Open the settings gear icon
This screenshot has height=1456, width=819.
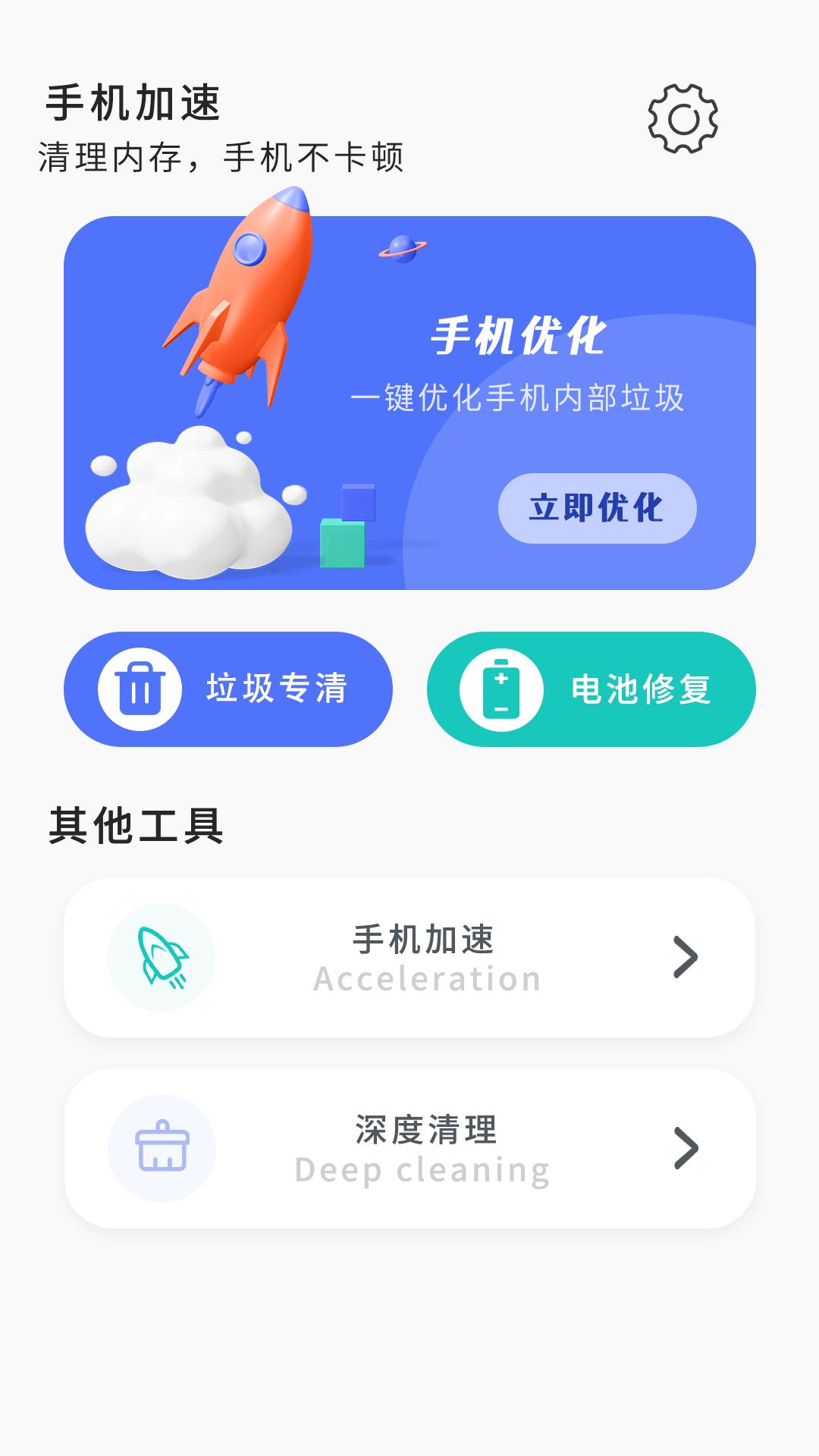point(682,119)
